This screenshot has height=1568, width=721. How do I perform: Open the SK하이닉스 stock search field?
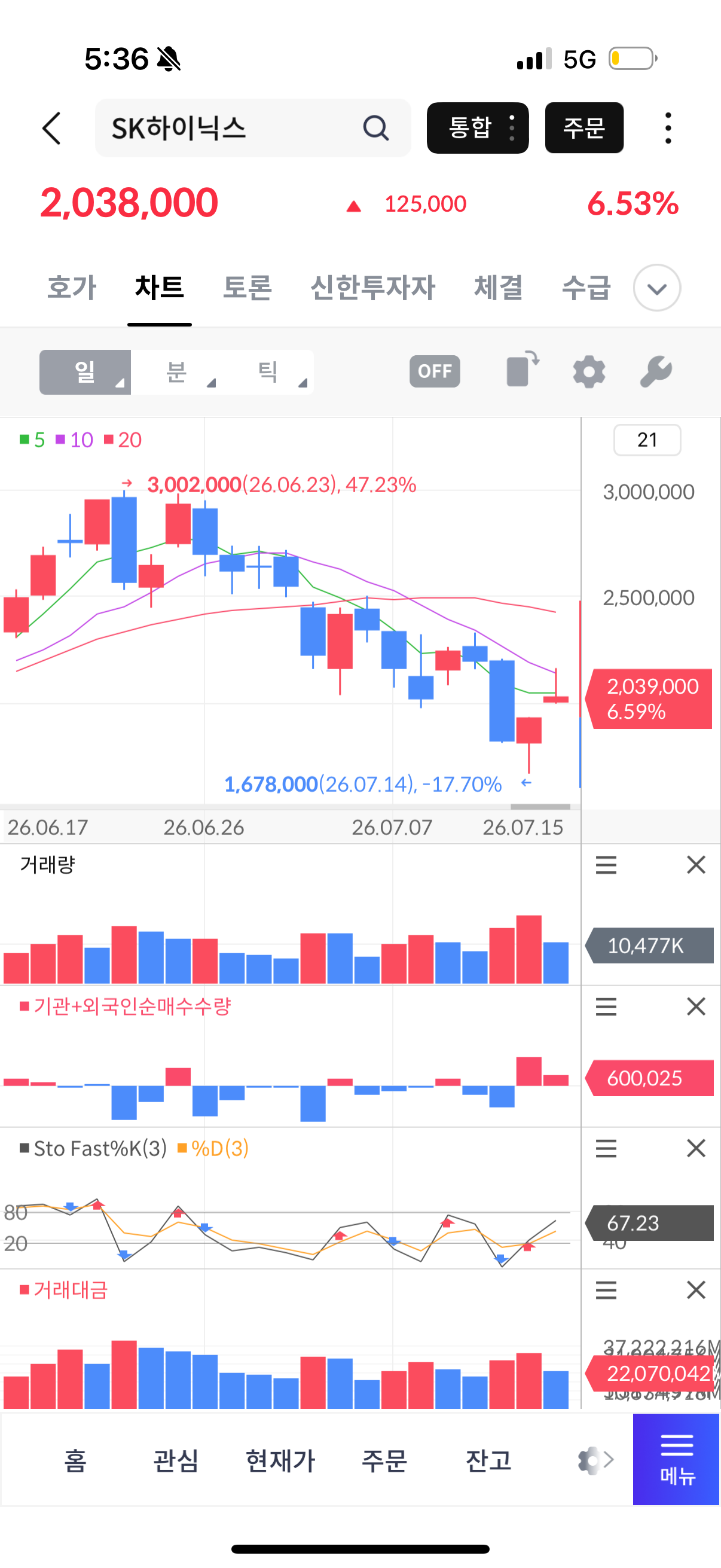click(253, 128)
